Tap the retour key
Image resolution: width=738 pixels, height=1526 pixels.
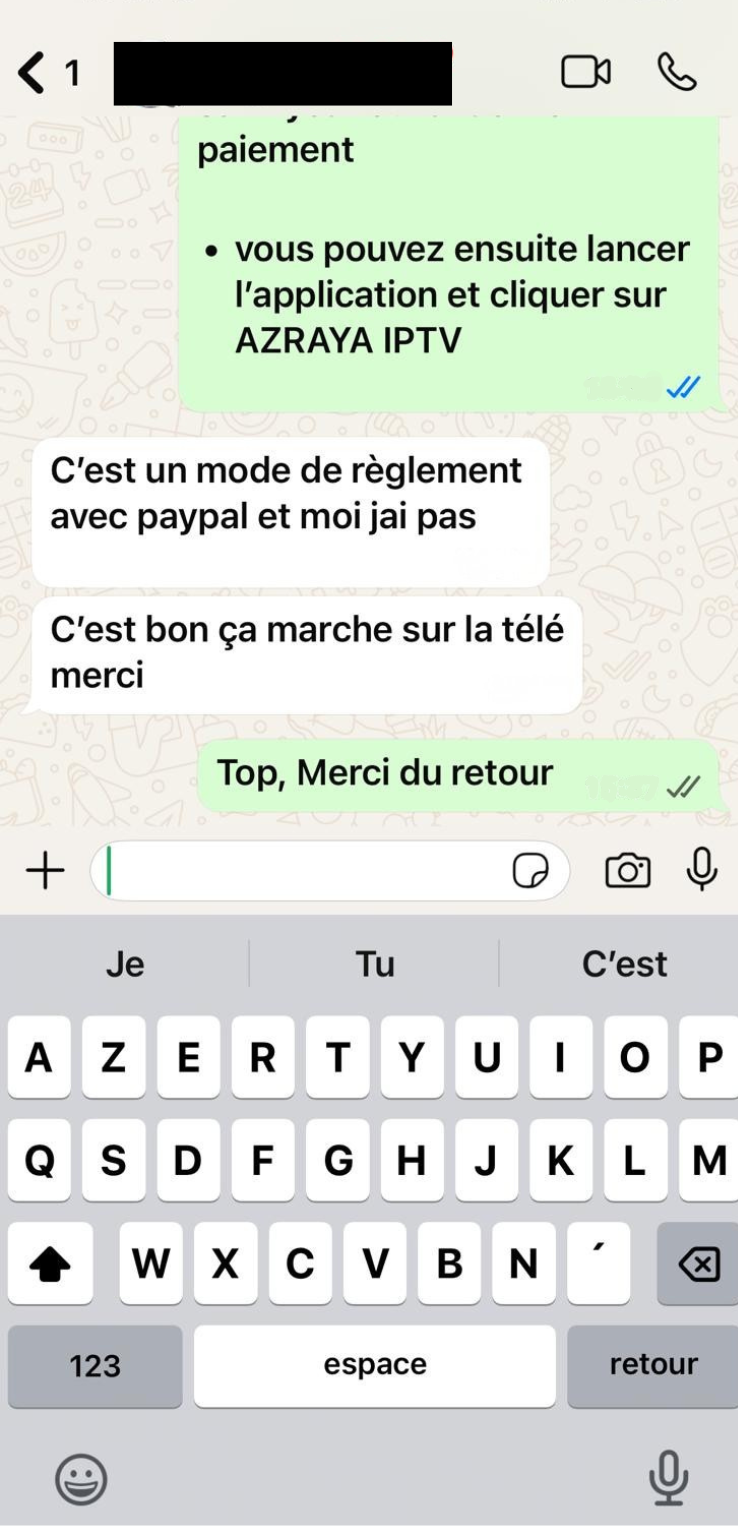pyautogui.click(x=653, y=1366)
